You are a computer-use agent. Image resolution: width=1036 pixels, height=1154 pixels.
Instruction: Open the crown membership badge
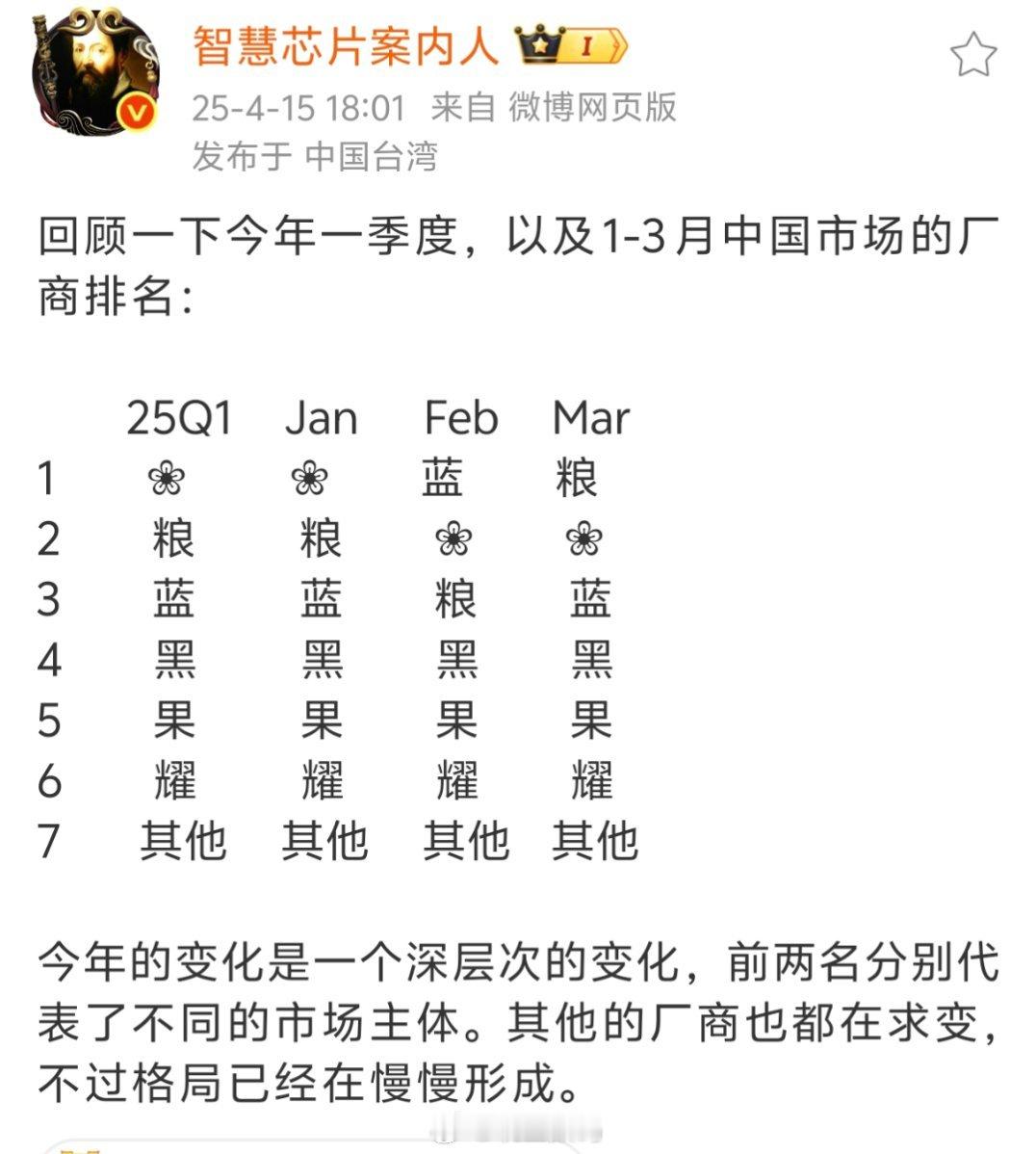(570, 45)
